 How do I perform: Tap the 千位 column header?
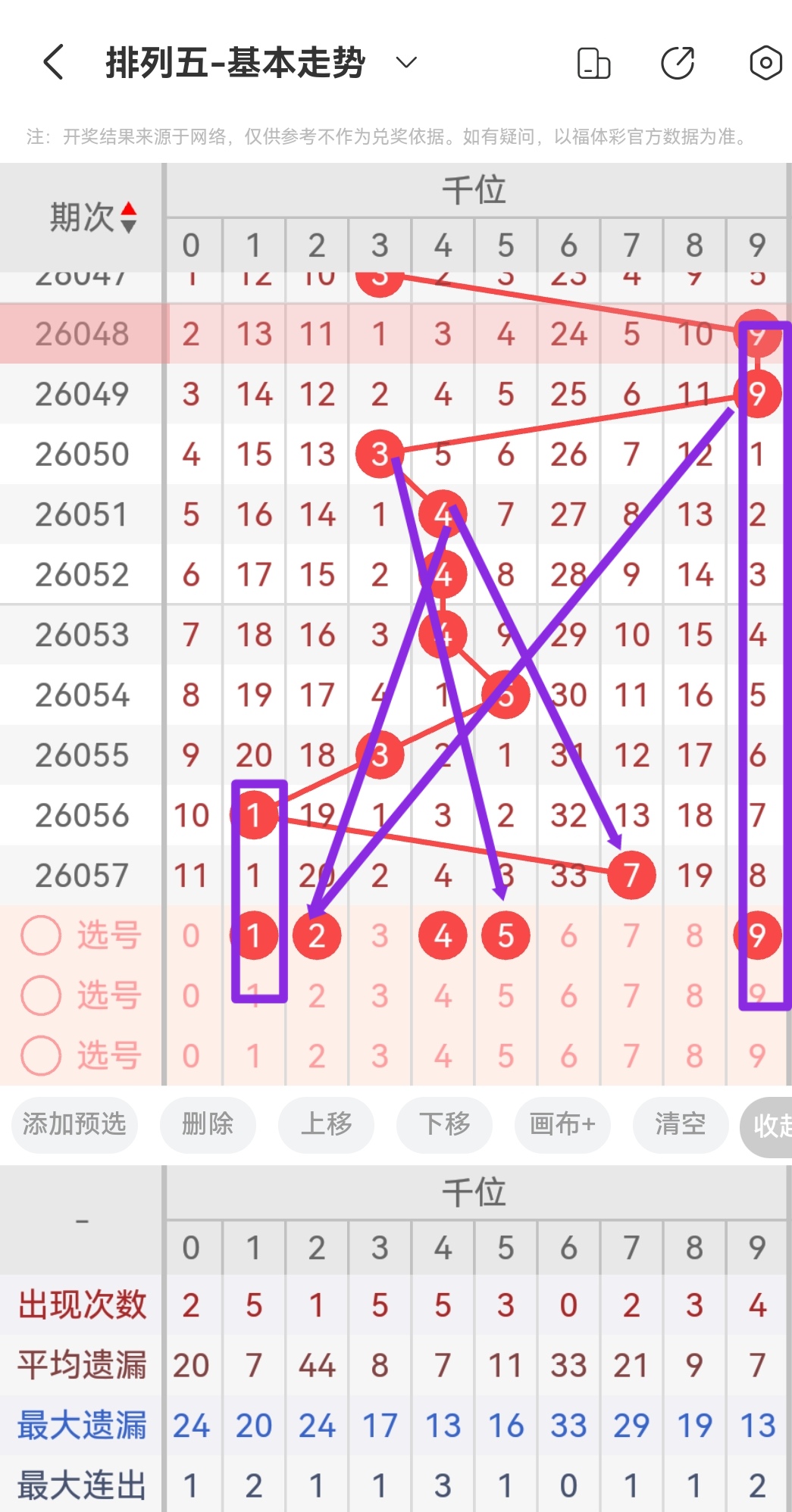(x=476, y=191)
